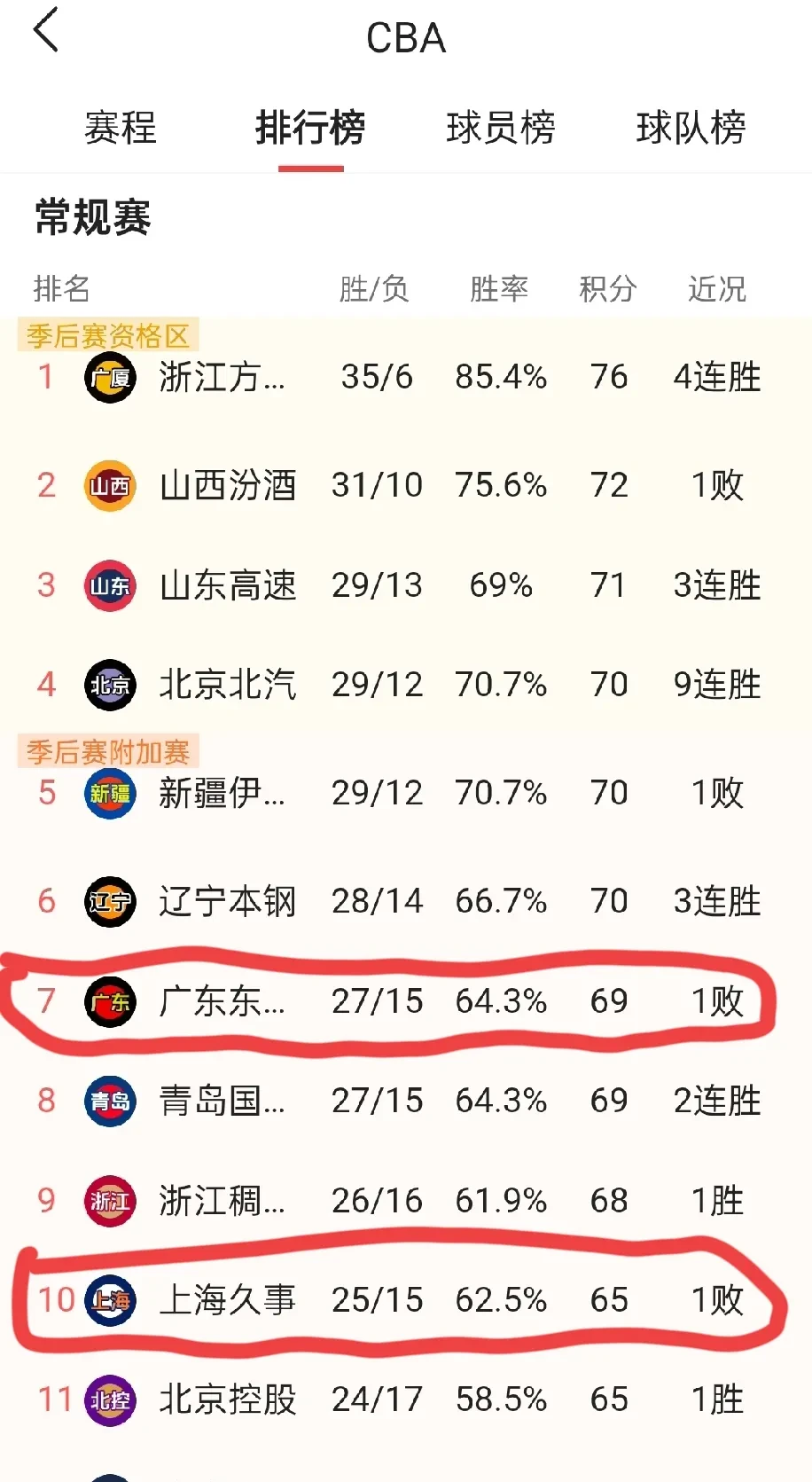Select the 胜率 column header
Viewport: 812px width, 1482px height.
(499, 288)
